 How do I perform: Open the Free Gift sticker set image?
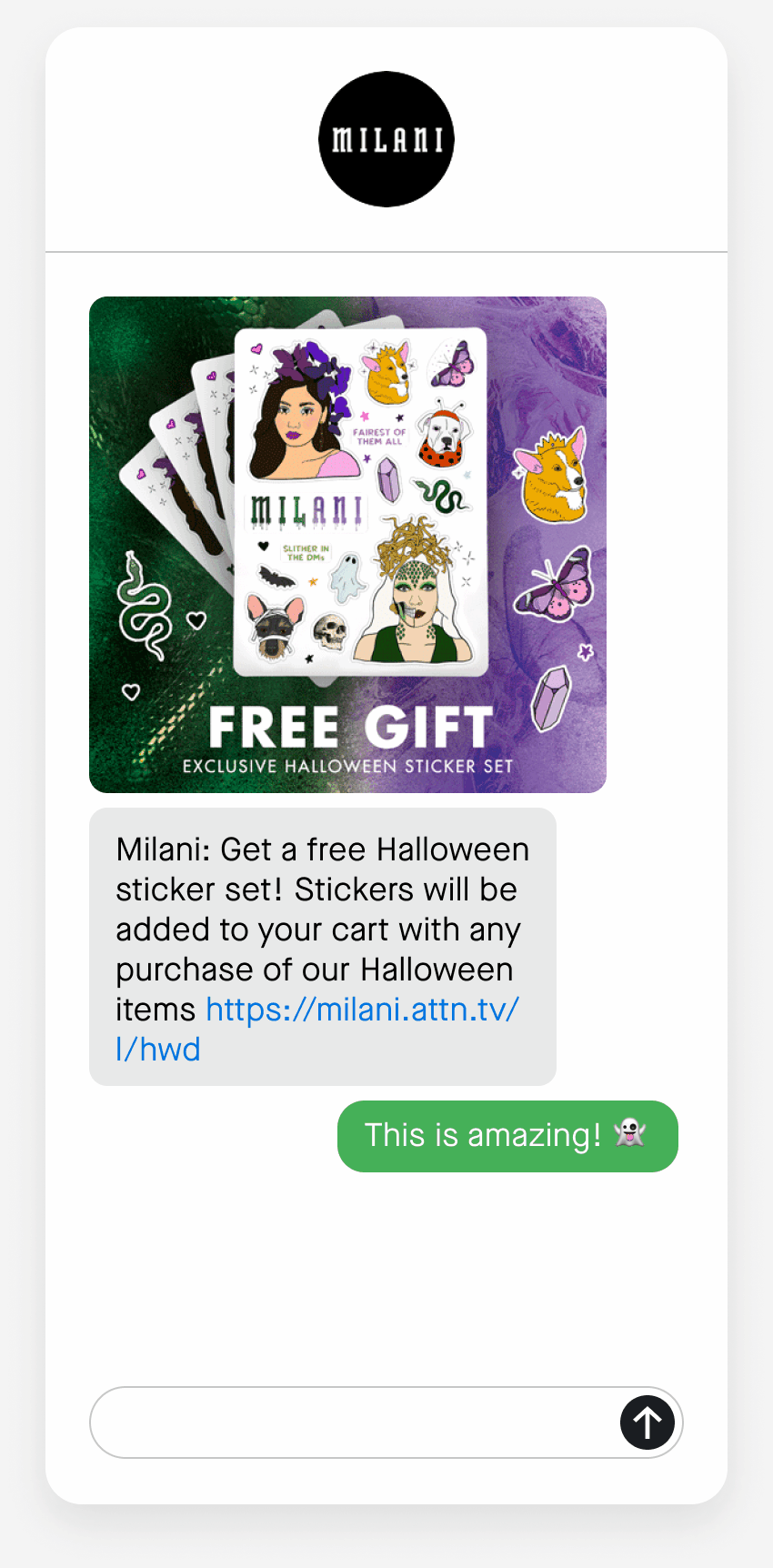347,544
